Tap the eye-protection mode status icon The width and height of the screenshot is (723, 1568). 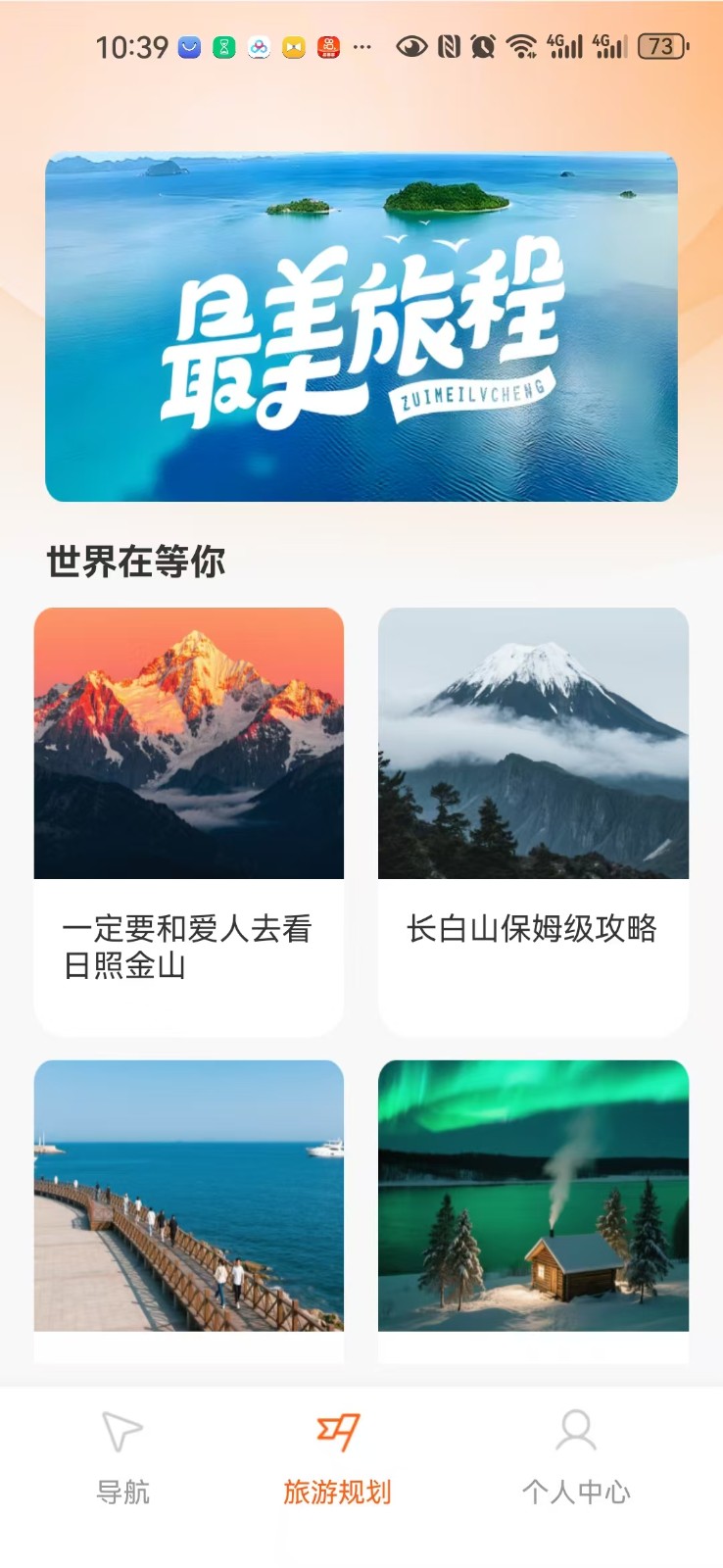412,46
